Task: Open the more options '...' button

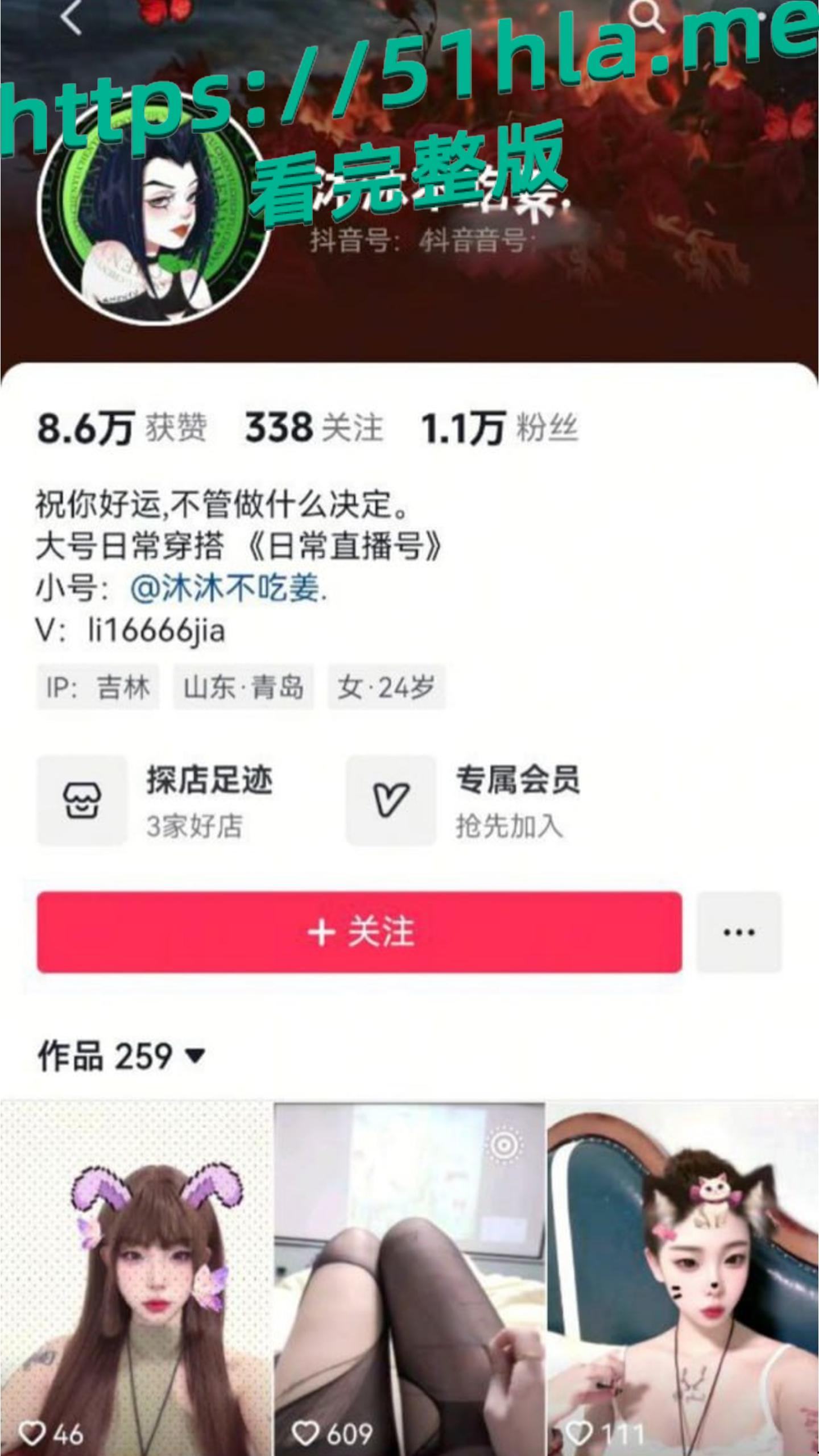Action: pyautogui.click(x=739, y=932)
